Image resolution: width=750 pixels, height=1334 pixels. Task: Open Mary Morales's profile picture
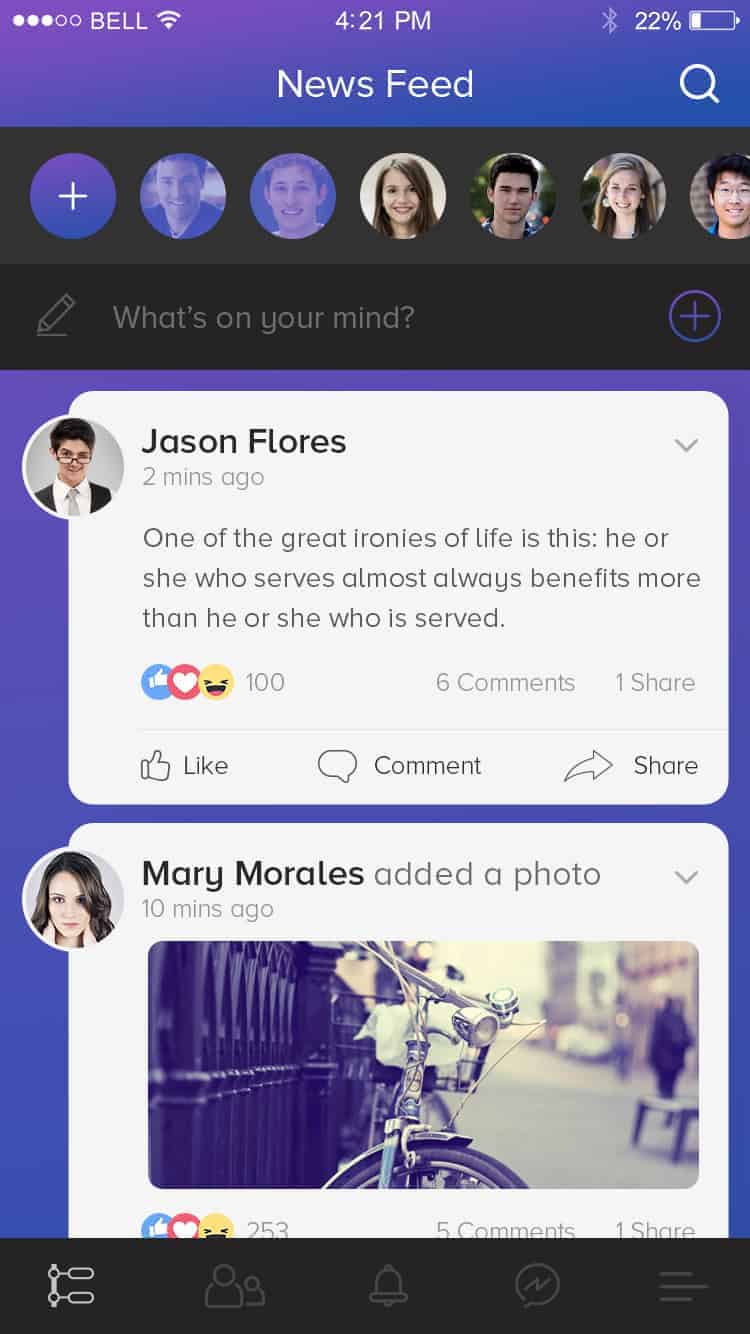pos(73,898)
